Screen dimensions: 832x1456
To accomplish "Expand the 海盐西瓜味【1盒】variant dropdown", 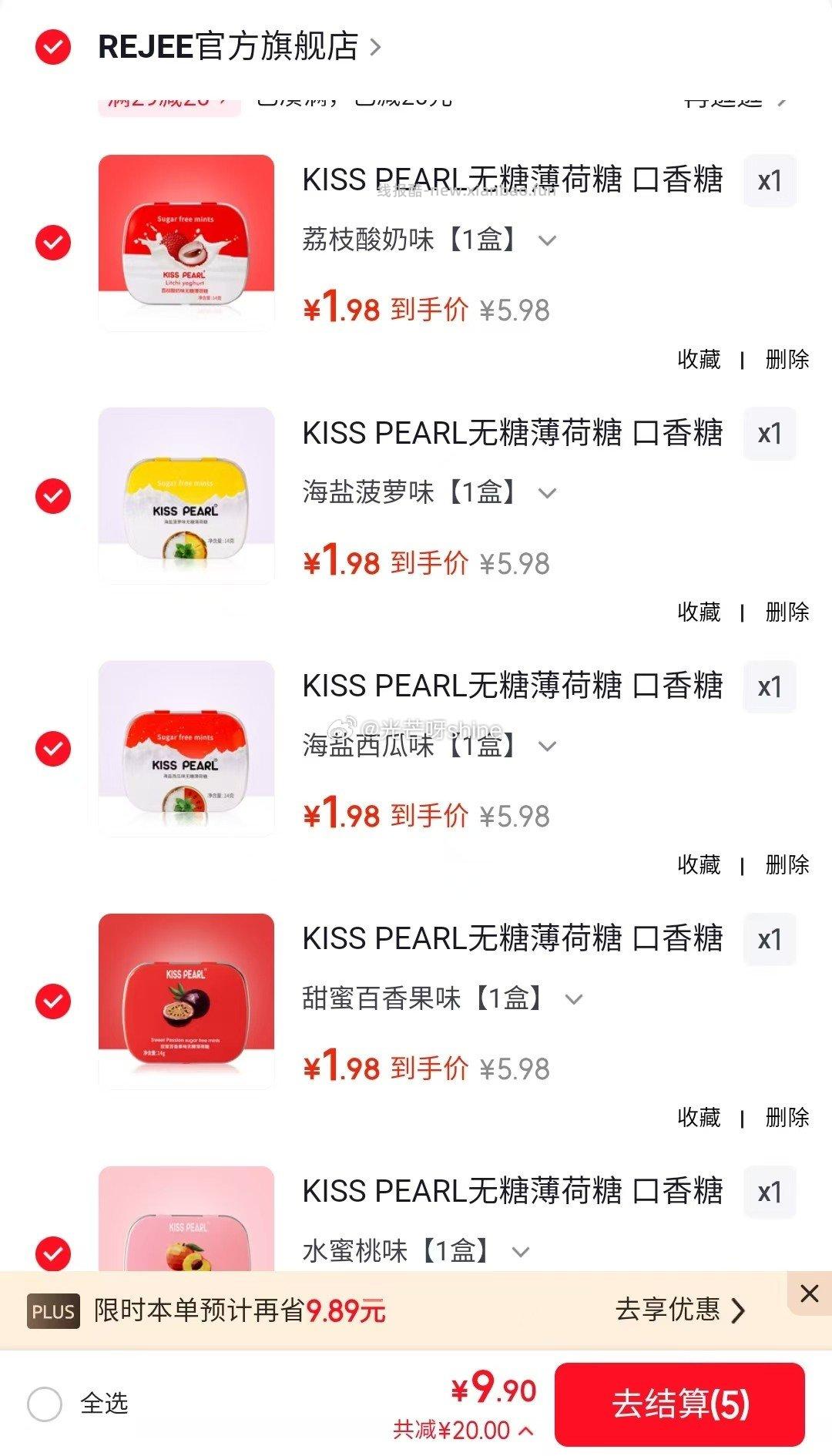I will pyautogui.click(x=548, y=747).
